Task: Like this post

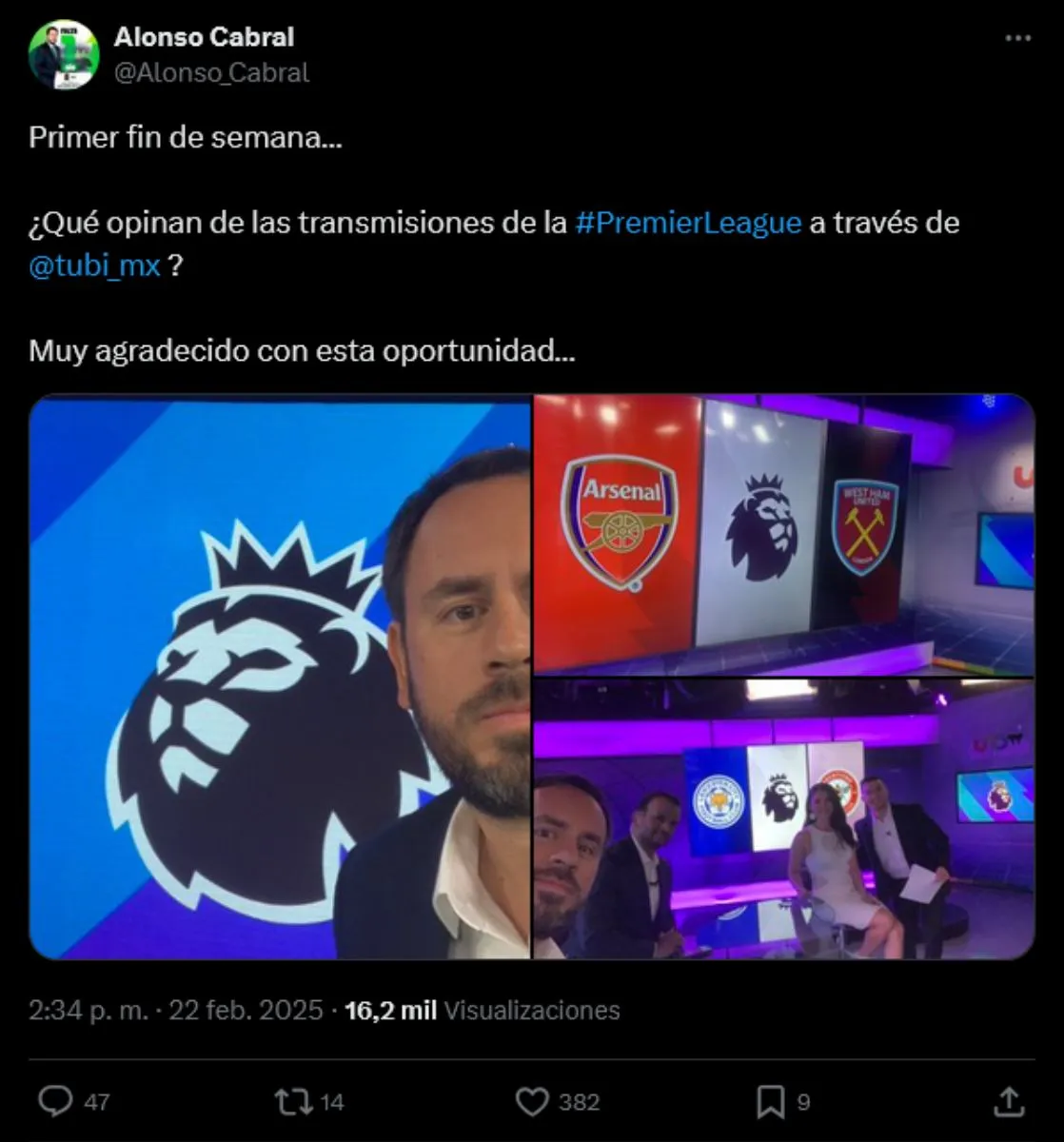Action: click(x=532, y=1102)
